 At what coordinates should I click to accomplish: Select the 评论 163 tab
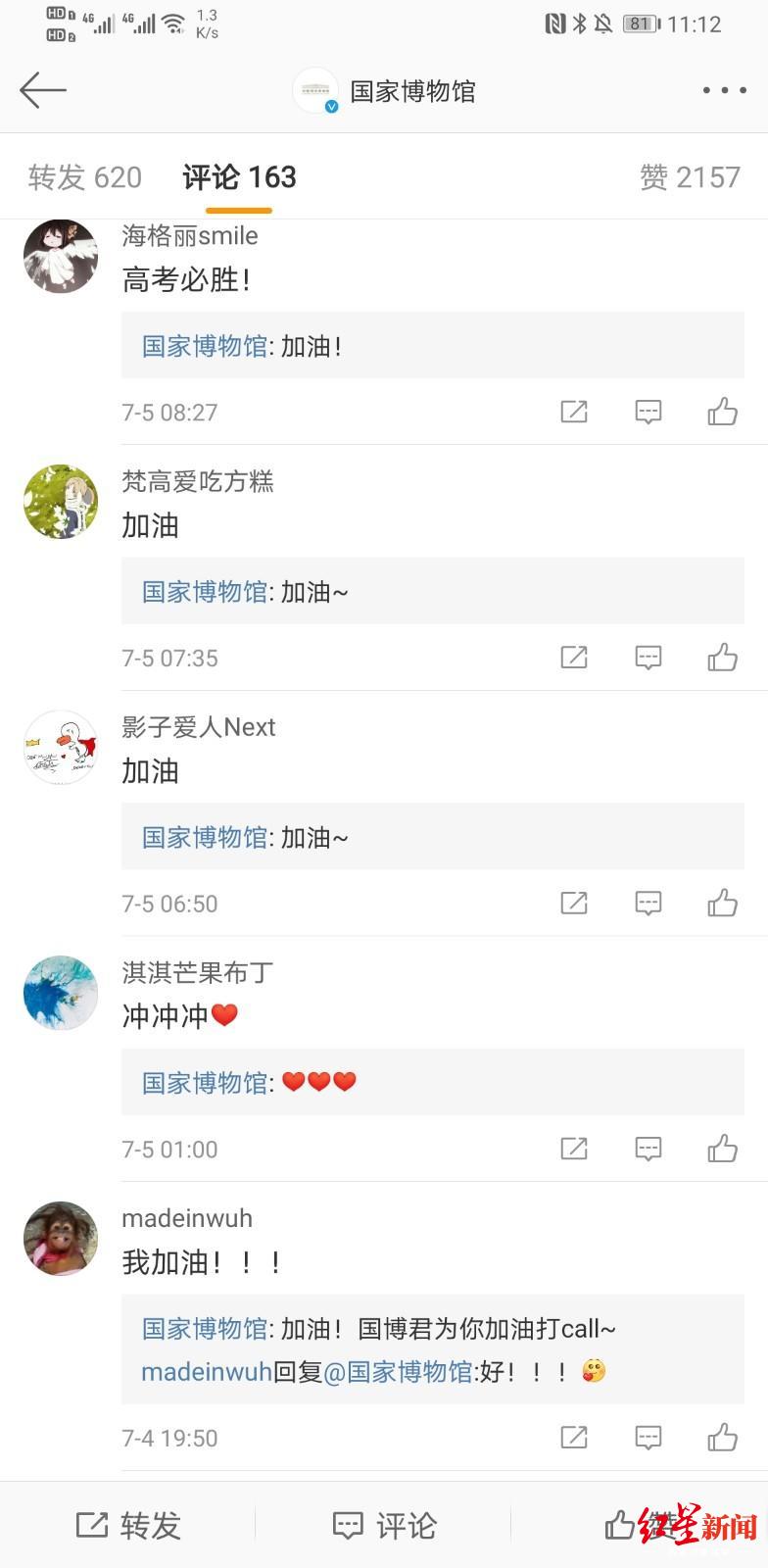coord(238,177)
